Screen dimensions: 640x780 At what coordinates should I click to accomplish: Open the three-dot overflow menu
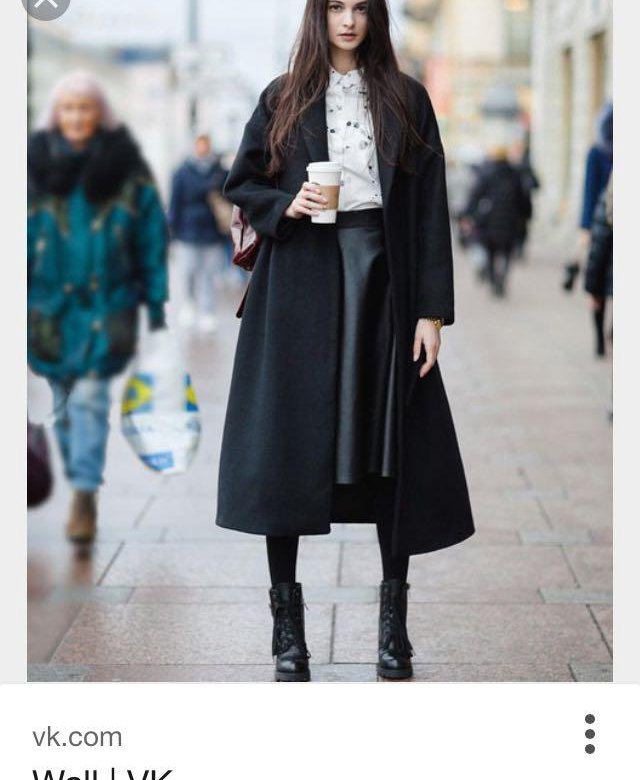pyautogui.click(x=590, y=734)
